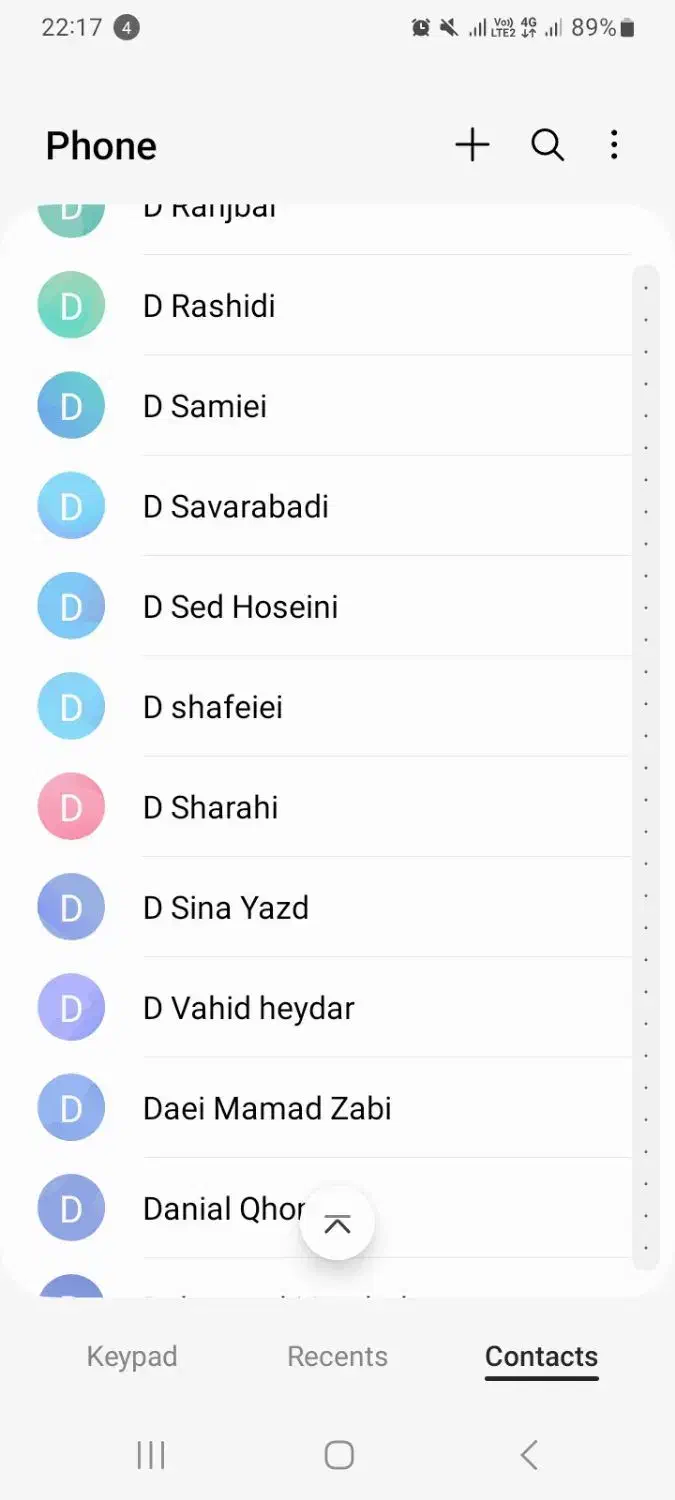Screen dimensions: 675x1500
Task: Open the three-dot more options menu
Action: point(614,146)
